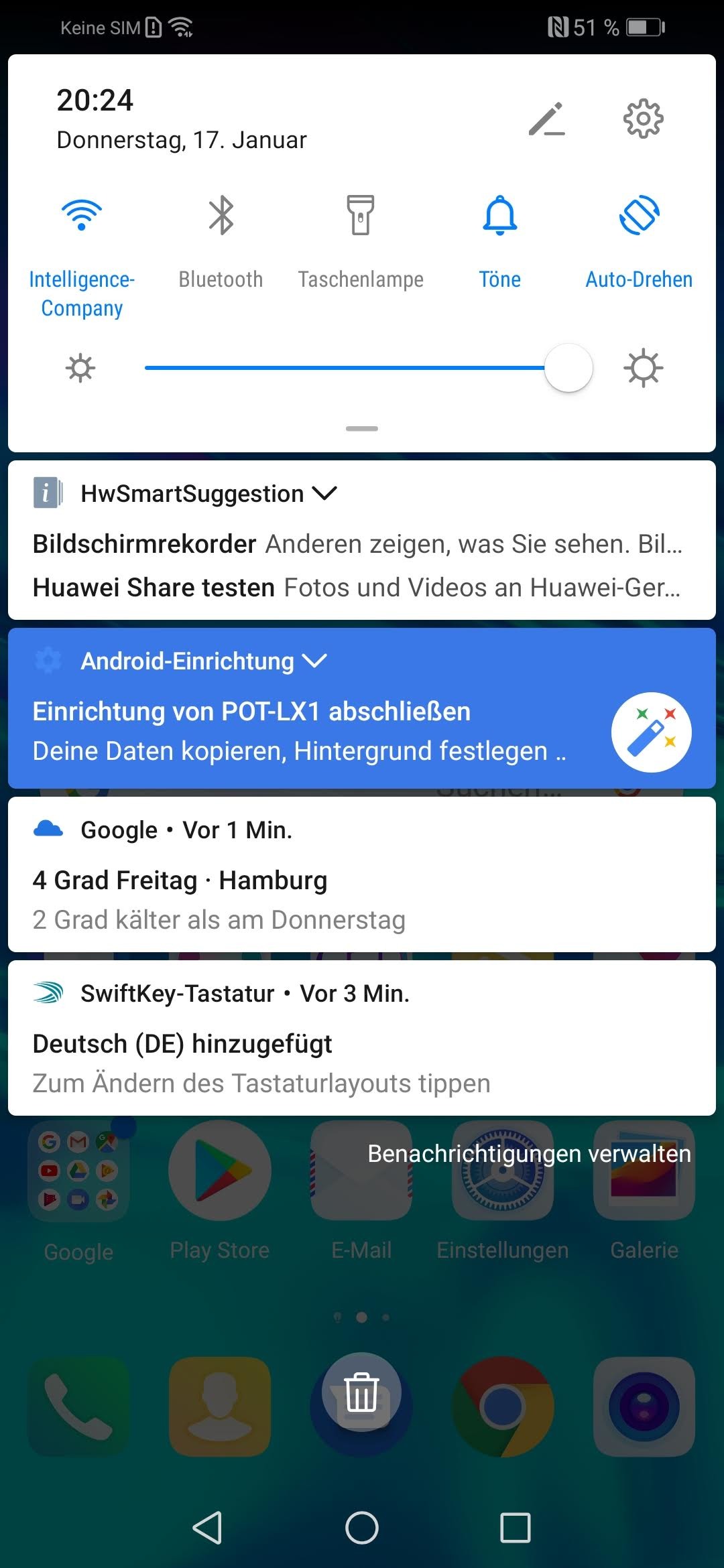Screen dimensions: 724x1568
Task: Switch on the Taschenlampe flashlight
Action: pos(361,216)
